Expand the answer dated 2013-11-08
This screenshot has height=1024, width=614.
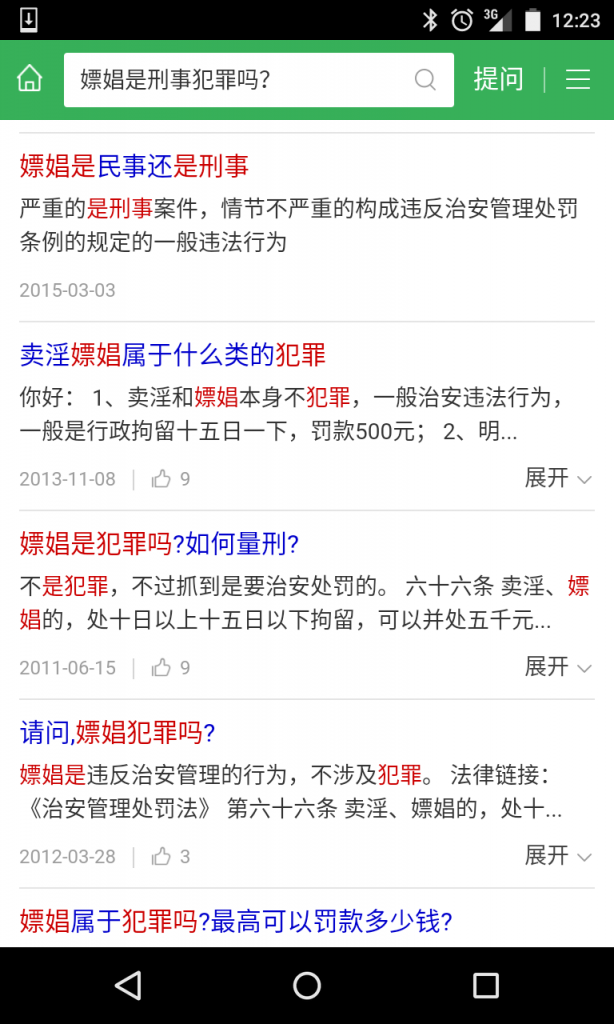(558, 478)
